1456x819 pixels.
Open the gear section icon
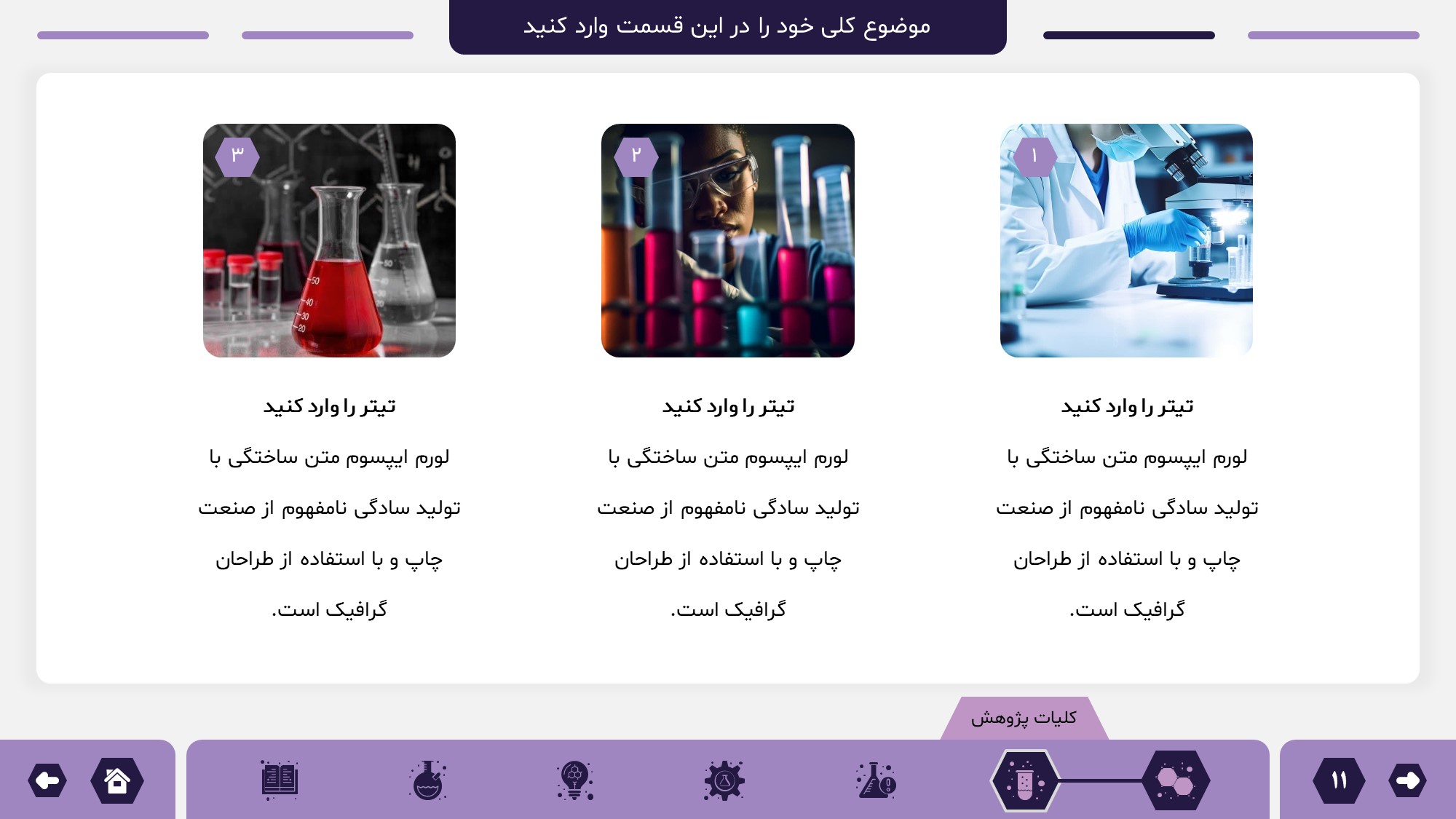pyautogui.click(x=724, y=780)
